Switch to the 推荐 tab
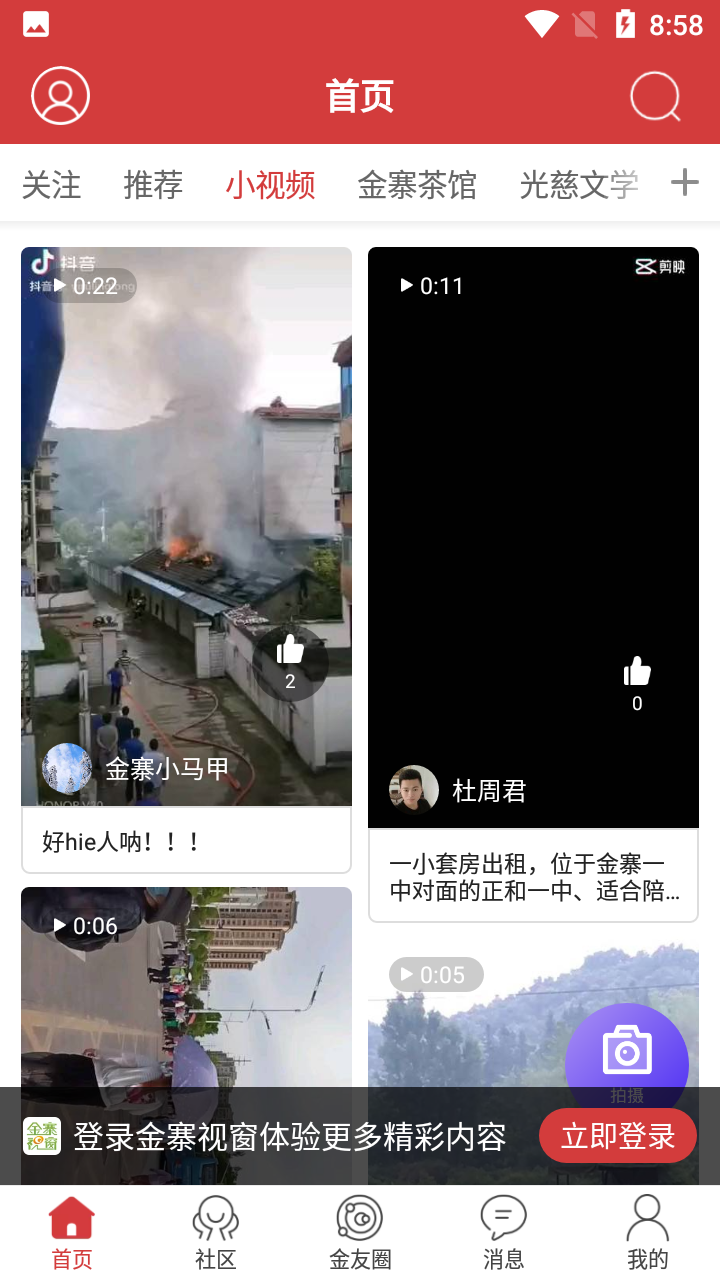720x1280 pixels. coord(153,185)
